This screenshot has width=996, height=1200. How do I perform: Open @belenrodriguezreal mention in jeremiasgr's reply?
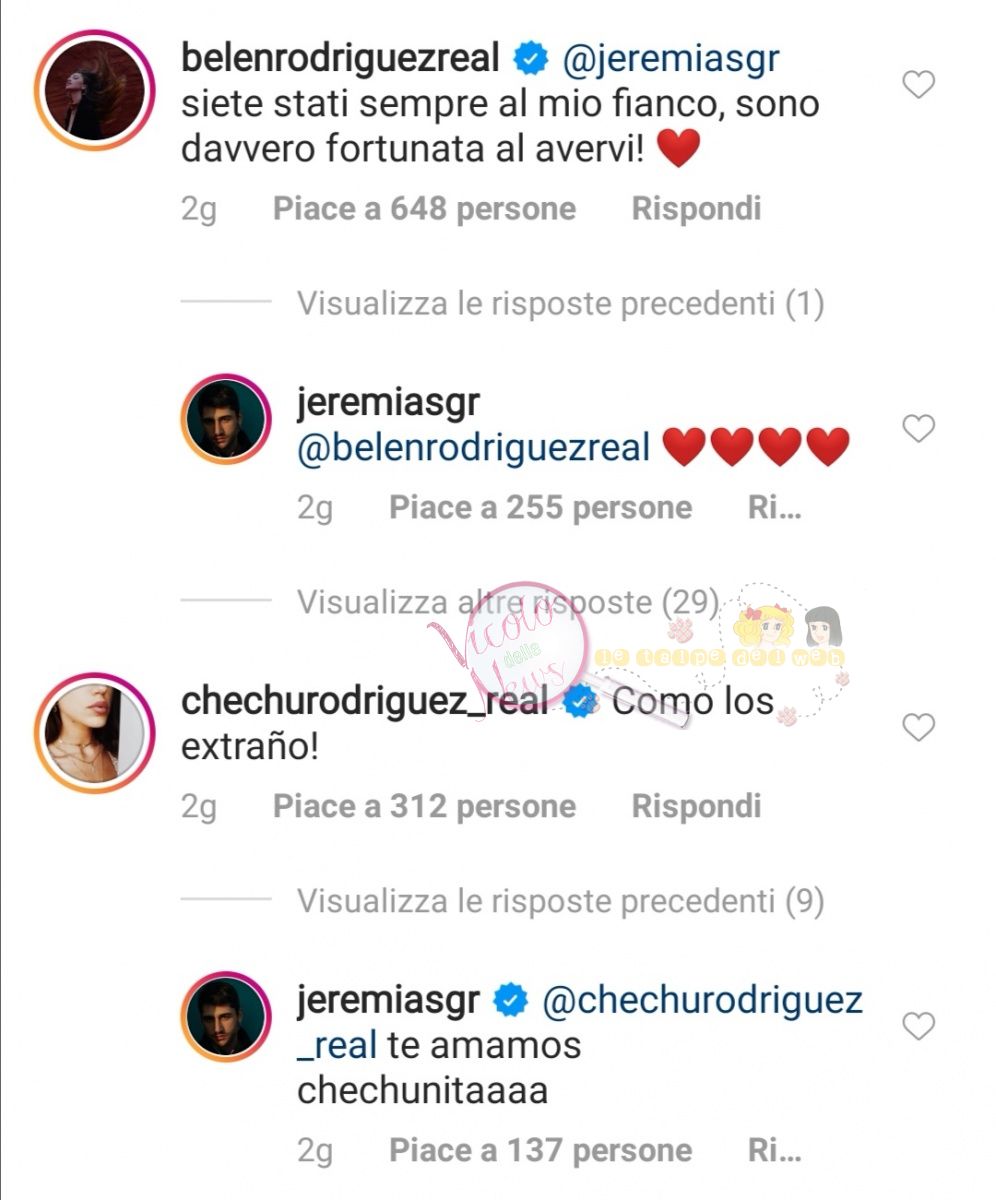474,447
